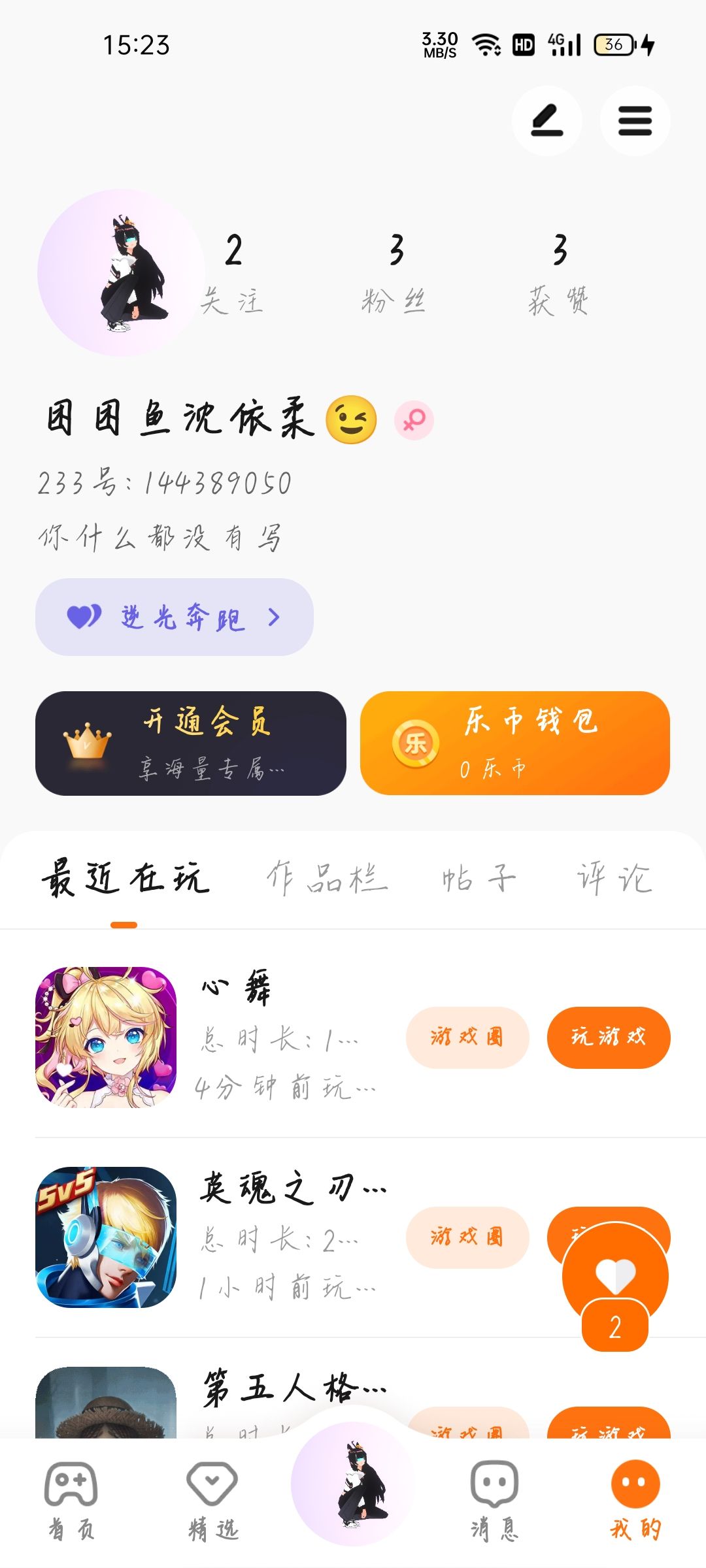Switch to the 帖子 tab
The image size is (706, 1568).
click(479, 877)
